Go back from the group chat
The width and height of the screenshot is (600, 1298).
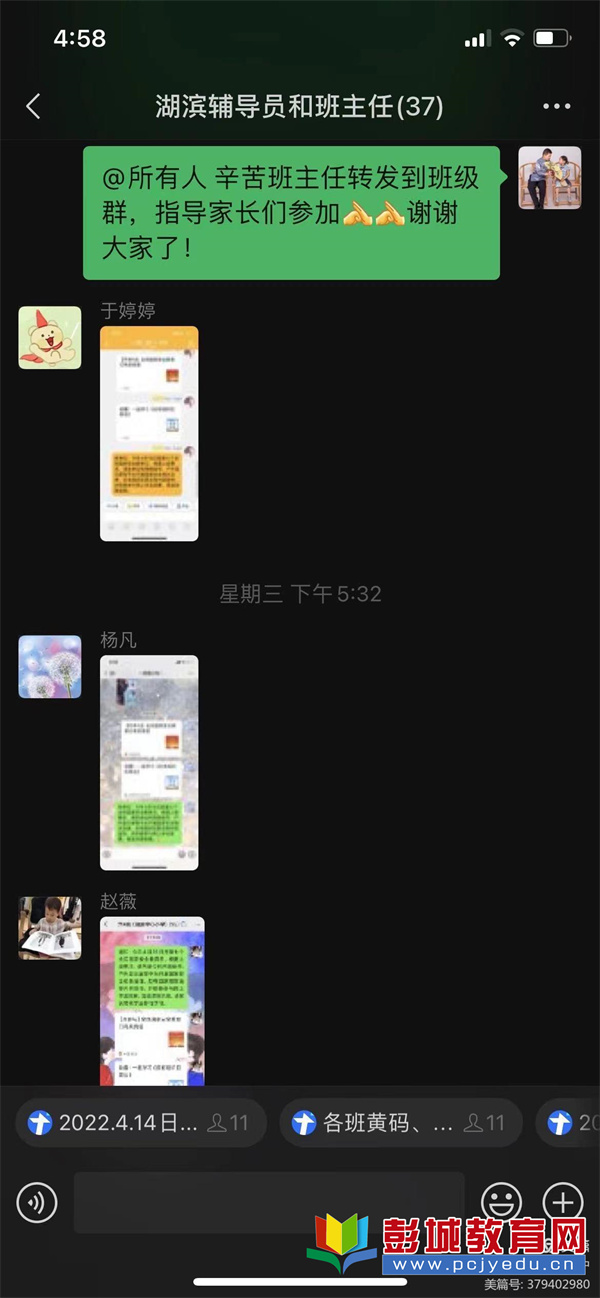pos(33,106)
